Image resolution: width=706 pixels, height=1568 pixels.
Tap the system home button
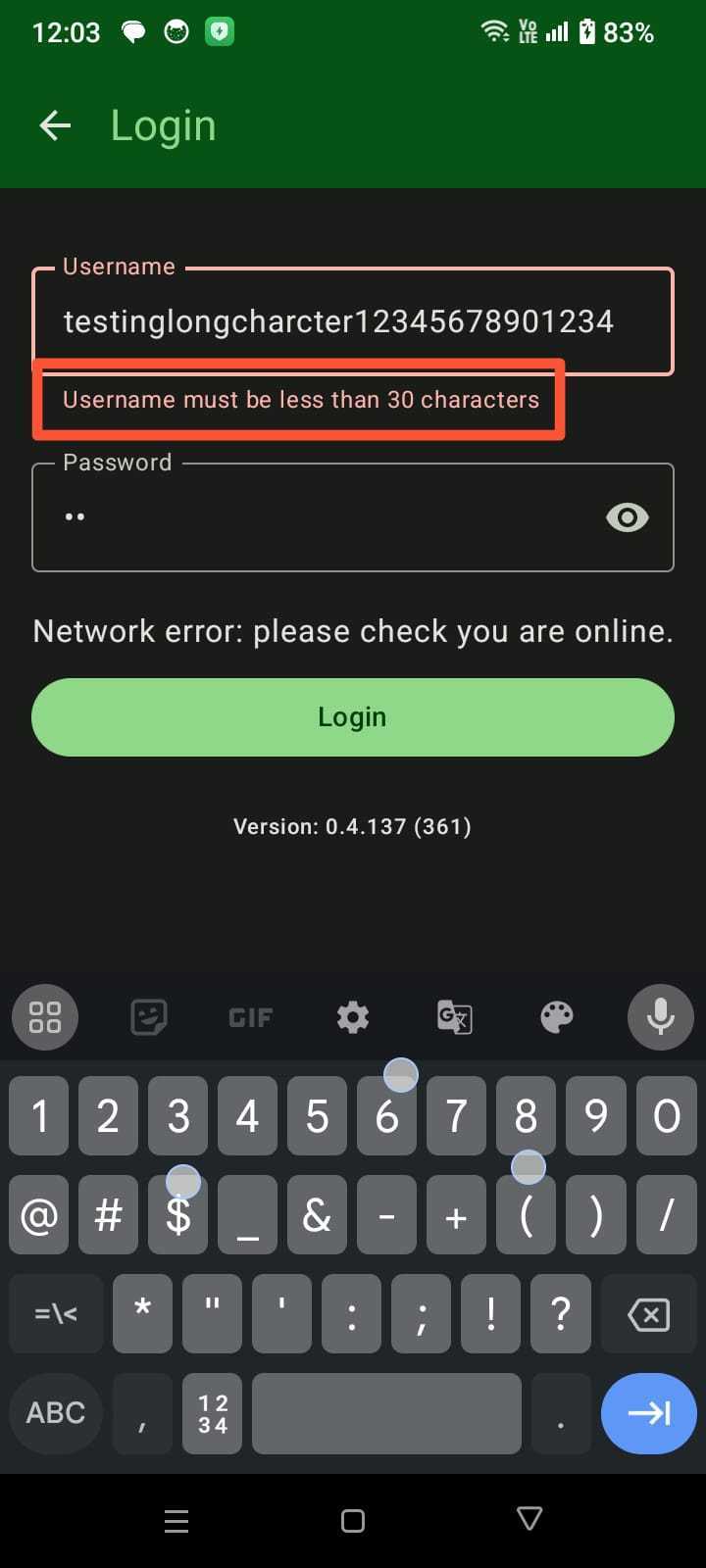click(353, 1521)
